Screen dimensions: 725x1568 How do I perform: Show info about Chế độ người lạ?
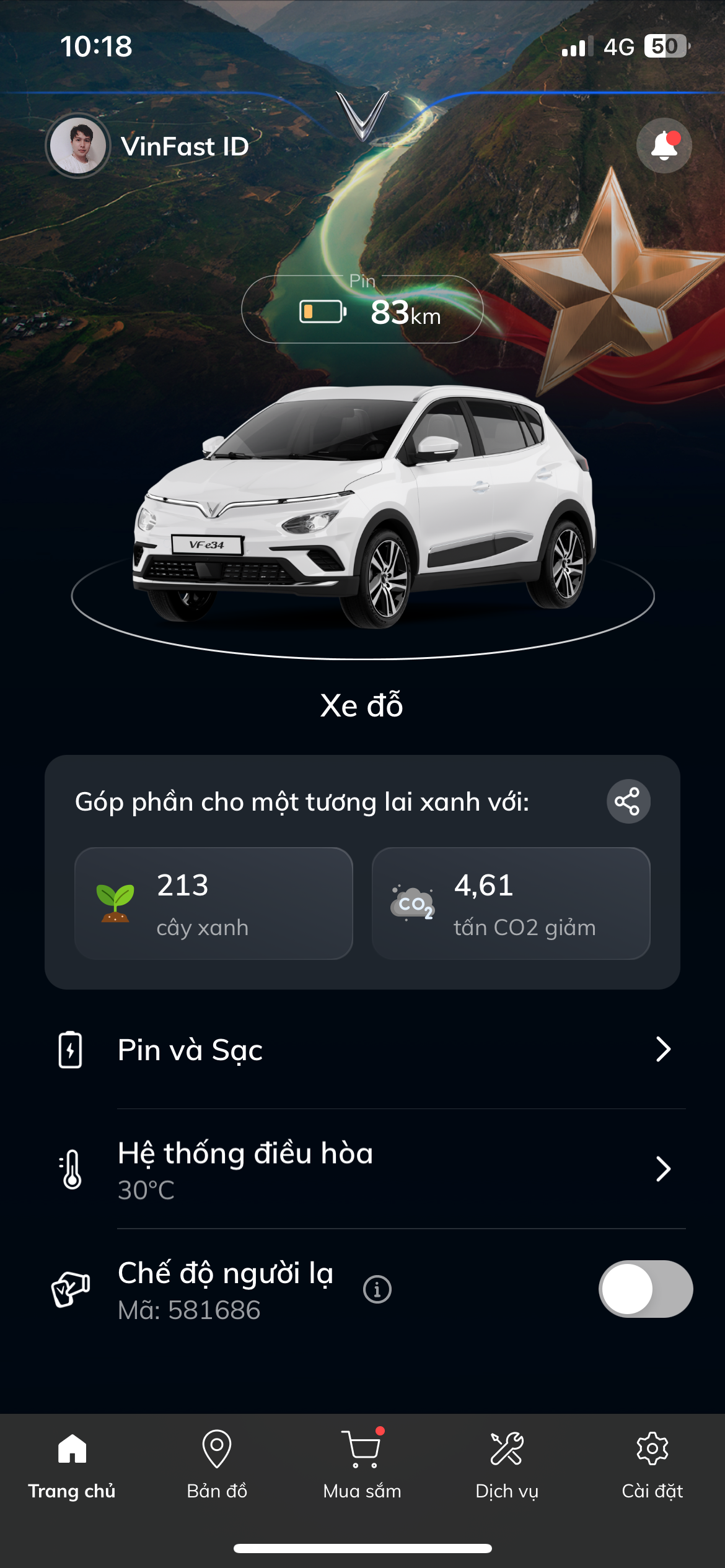(377, 1289)
